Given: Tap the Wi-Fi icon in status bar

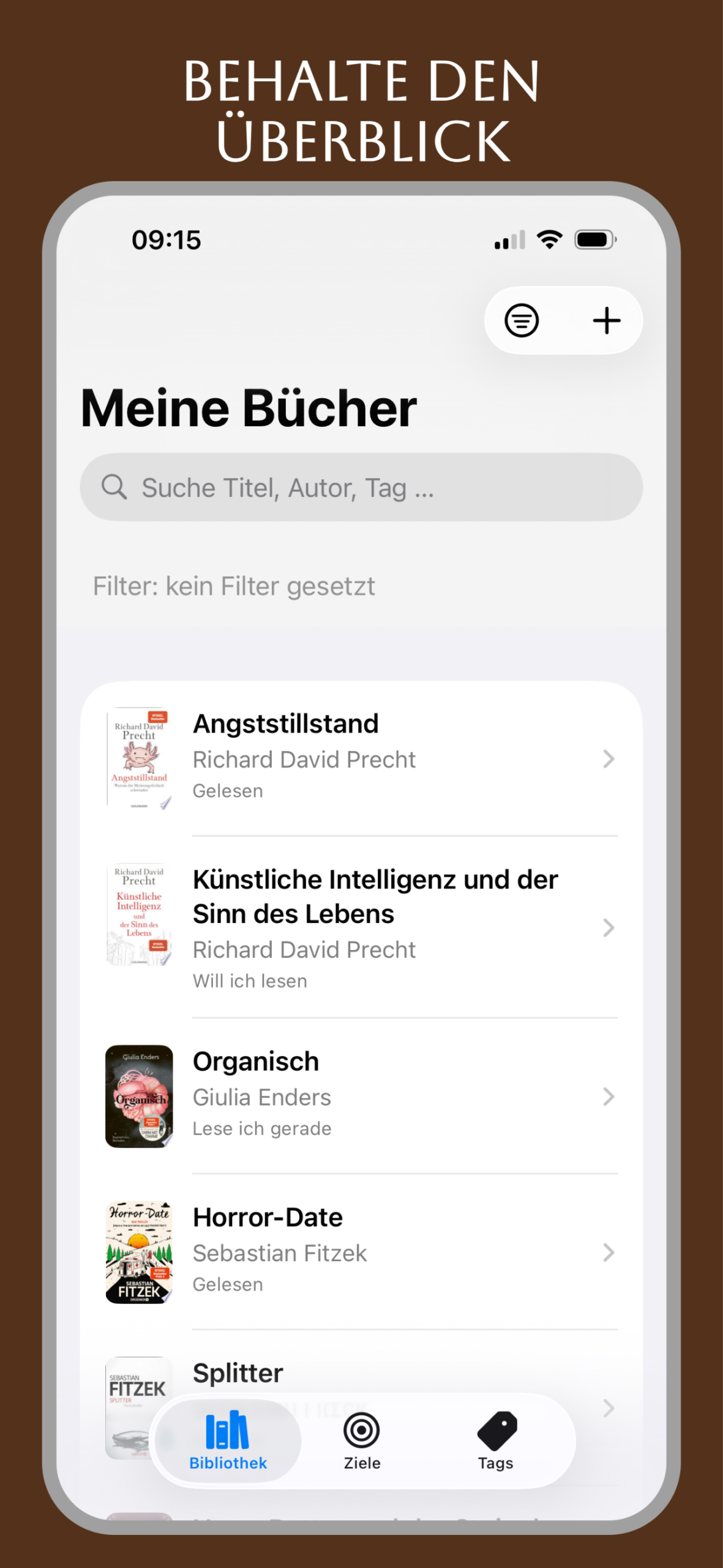Looking at the screenshot, I should [x=549, y=239].
